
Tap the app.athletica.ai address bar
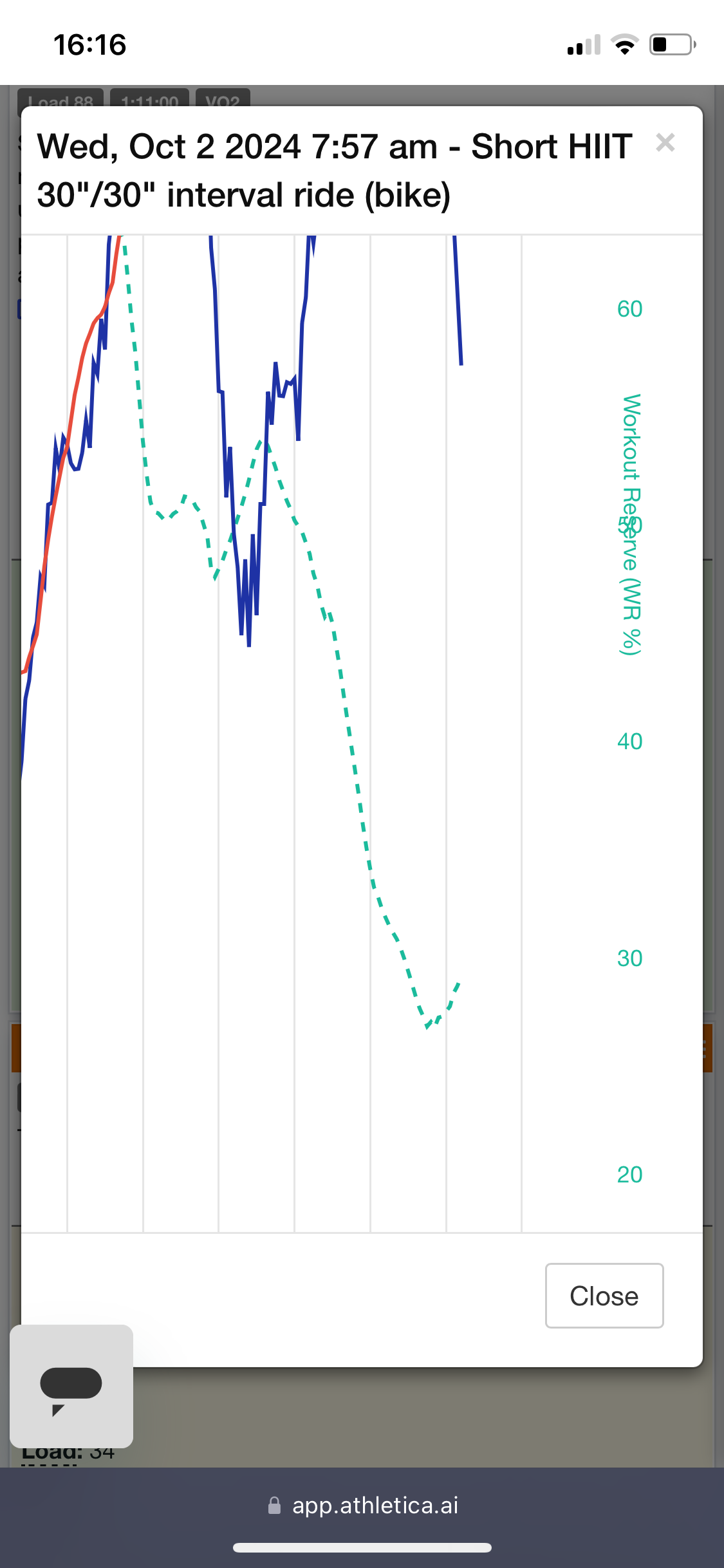click(362, 1505)
